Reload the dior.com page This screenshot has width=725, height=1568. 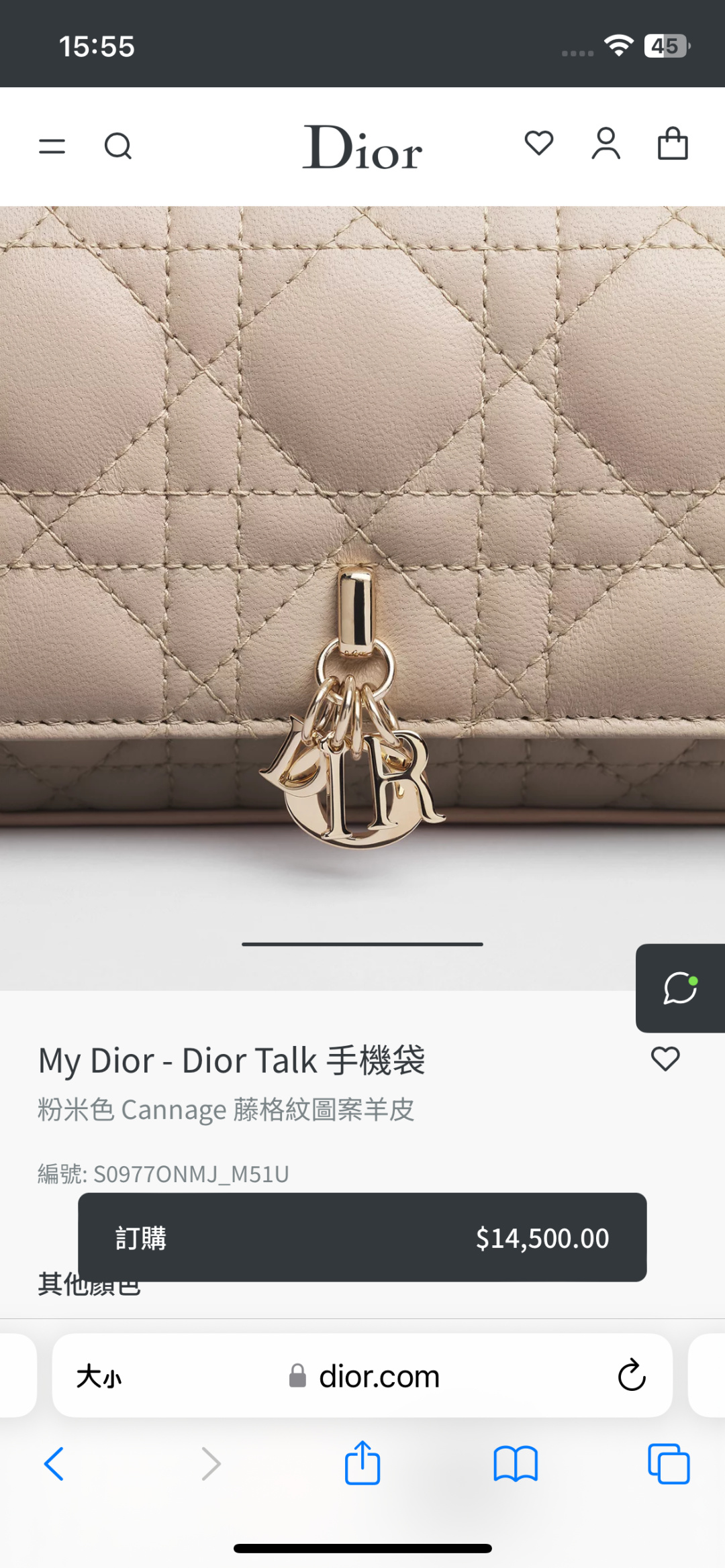point(631,1375)
